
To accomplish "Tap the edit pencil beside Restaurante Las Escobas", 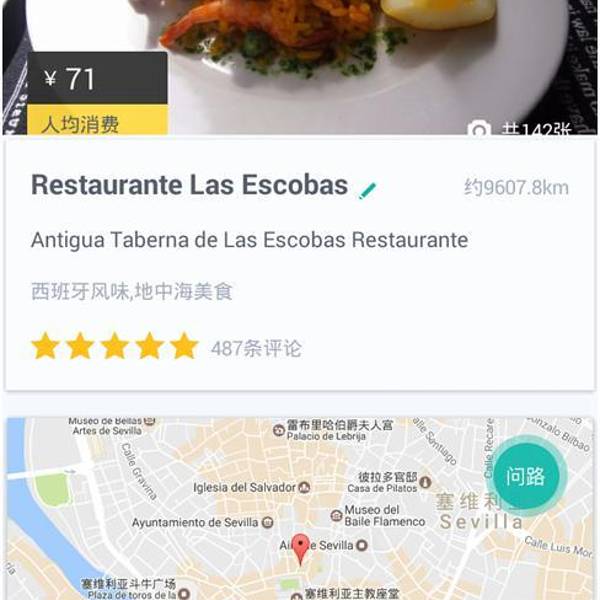I will [368, 189].
